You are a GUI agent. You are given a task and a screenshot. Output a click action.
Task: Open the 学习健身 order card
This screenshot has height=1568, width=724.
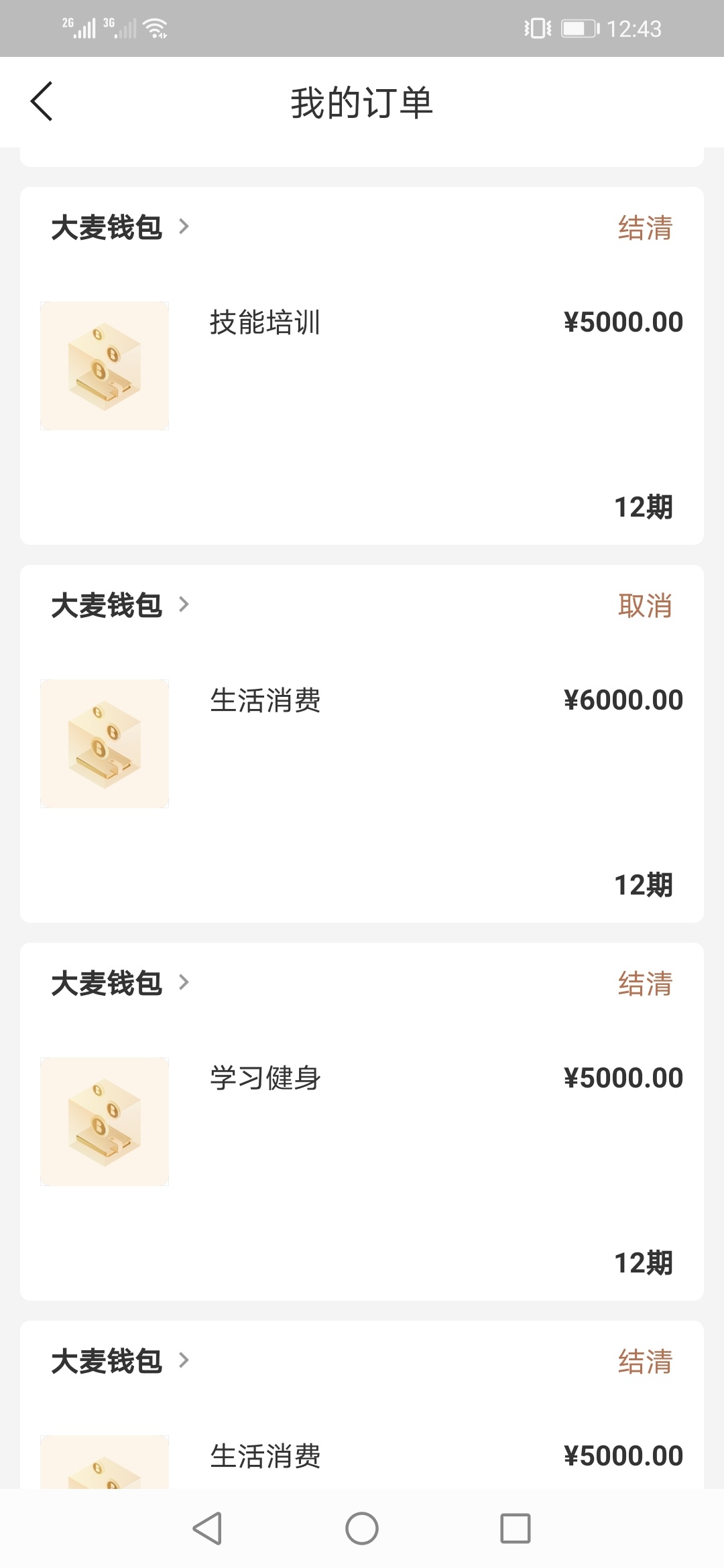click(362, 1122)
